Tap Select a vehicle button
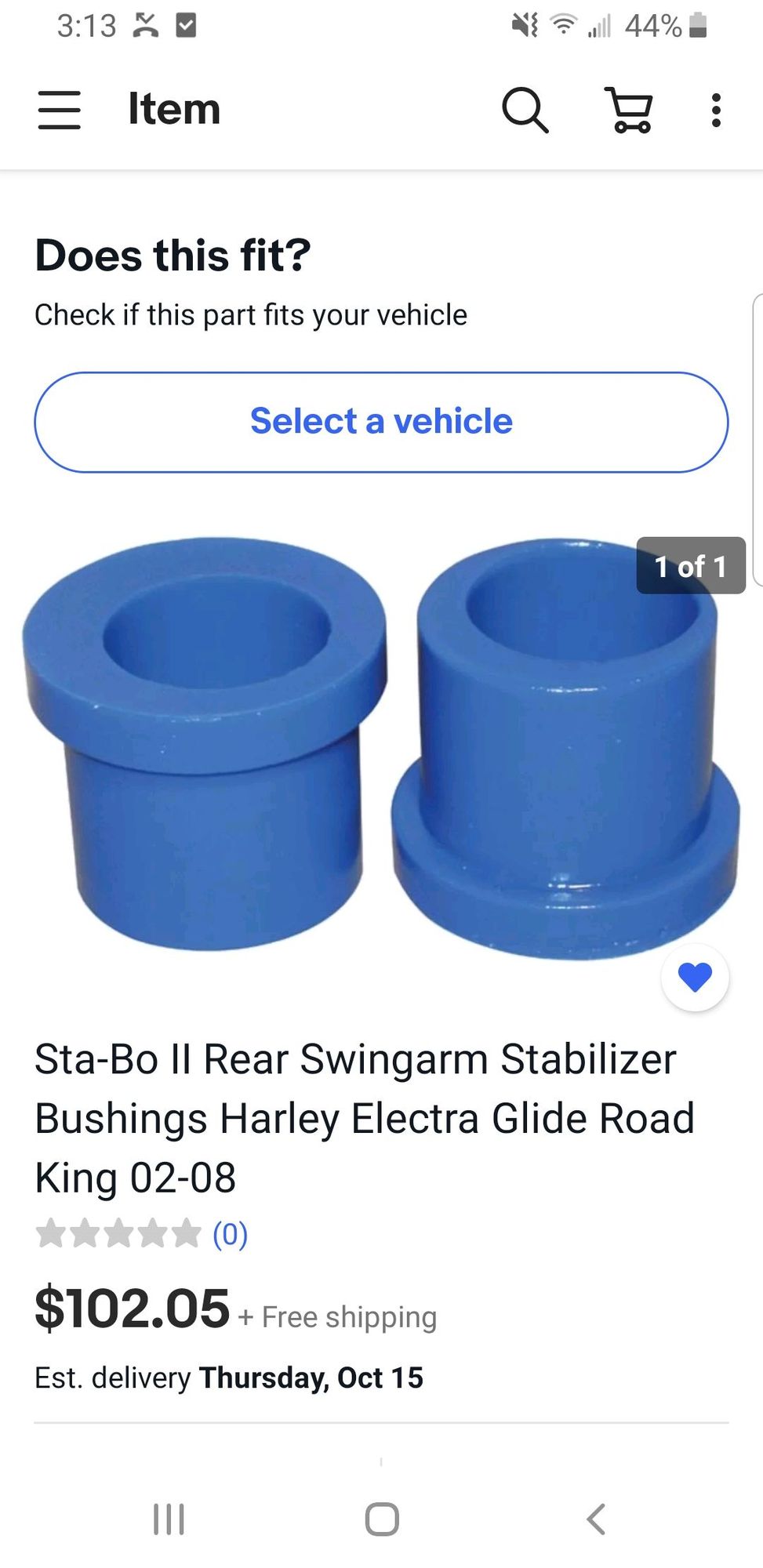 tap(381, 422)
